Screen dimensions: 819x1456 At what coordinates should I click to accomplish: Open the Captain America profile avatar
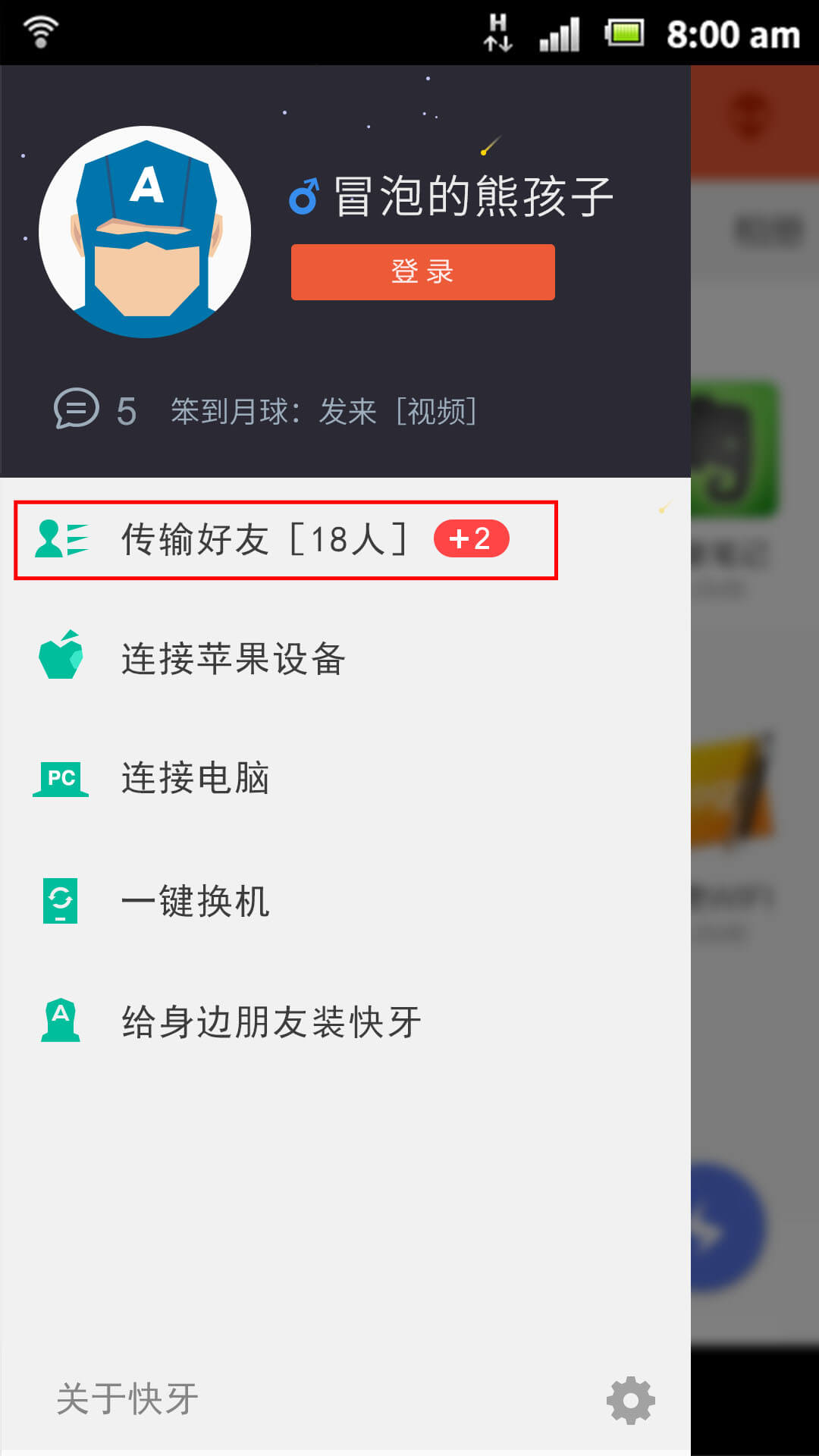coord(145,231)
